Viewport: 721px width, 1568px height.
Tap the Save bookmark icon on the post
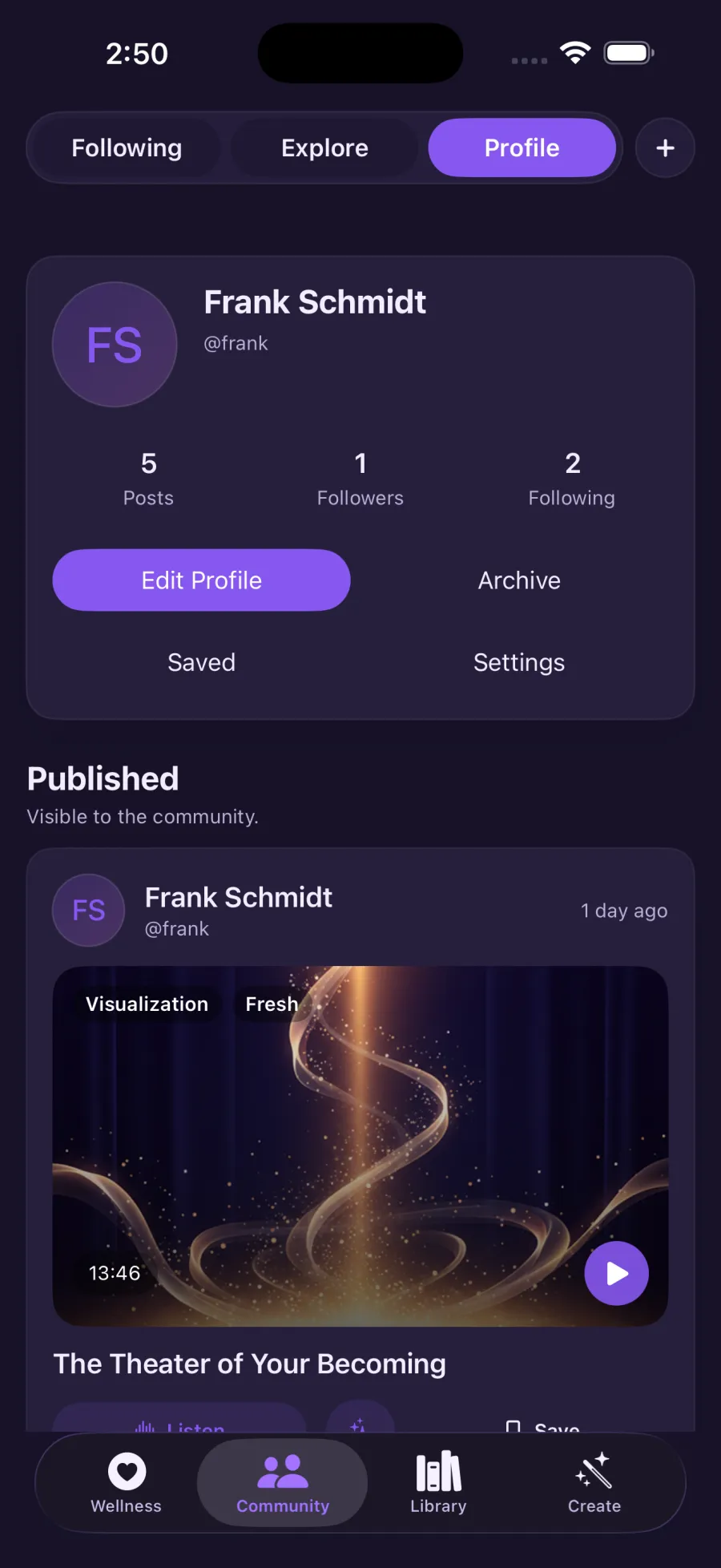pos(515,1423)
